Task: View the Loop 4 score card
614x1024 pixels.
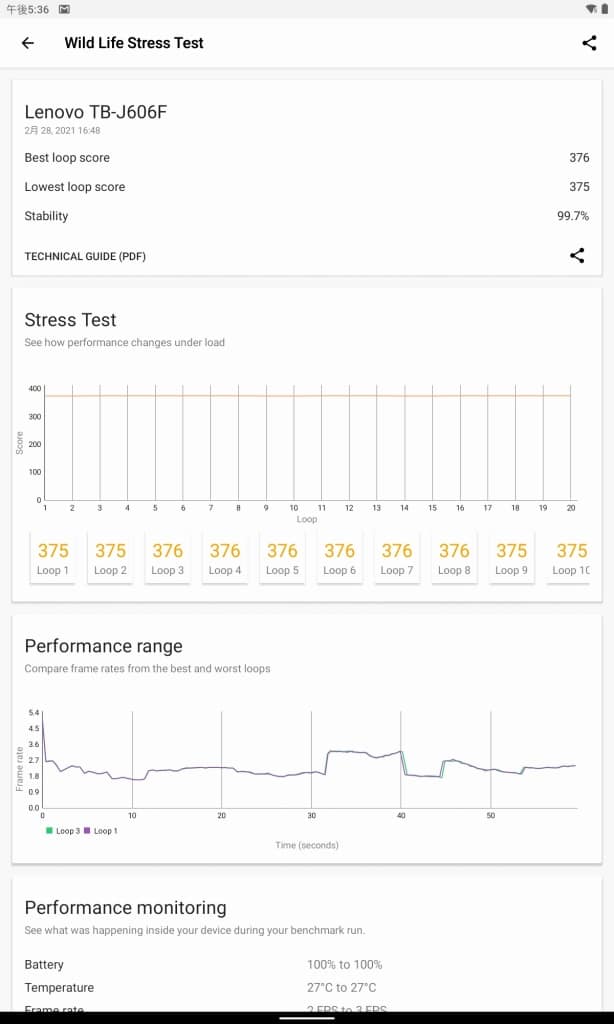Action: pos(225,558)
